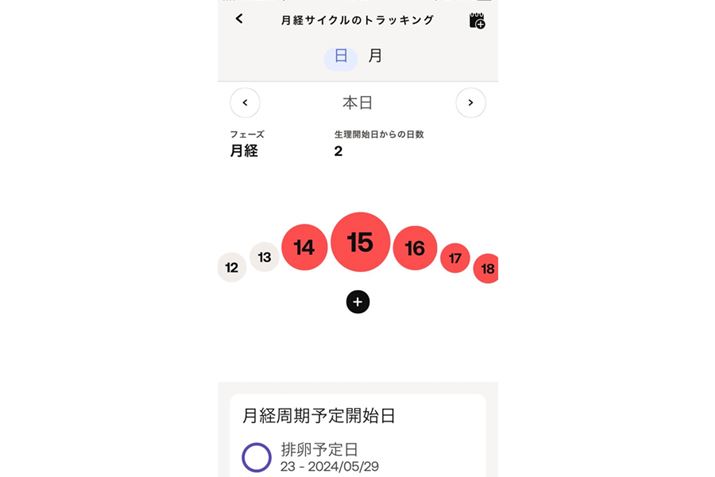
Task: Go to the next day
Action: [x=471, y=103]
